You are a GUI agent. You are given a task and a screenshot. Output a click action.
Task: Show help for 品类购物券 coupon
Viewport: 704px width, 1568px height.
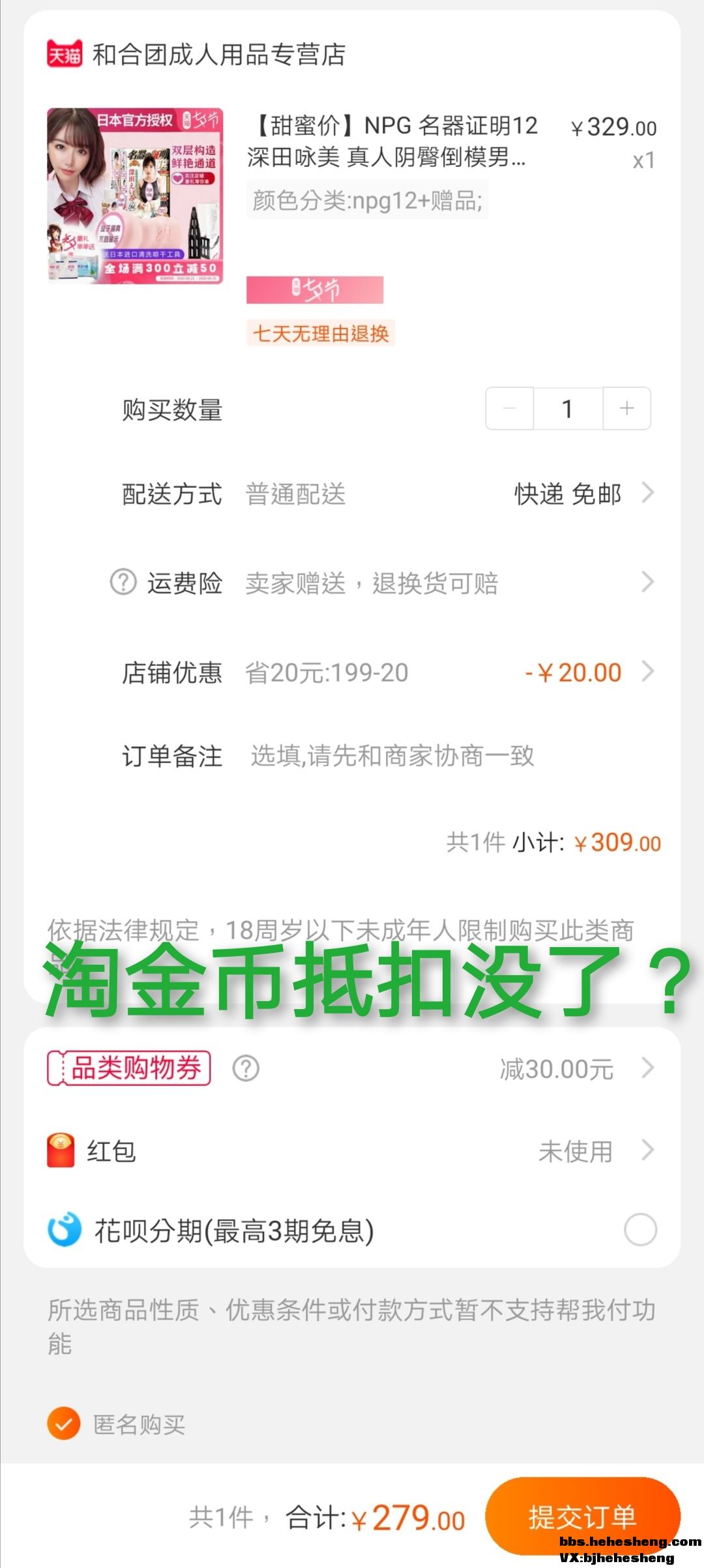(246, 1068)
